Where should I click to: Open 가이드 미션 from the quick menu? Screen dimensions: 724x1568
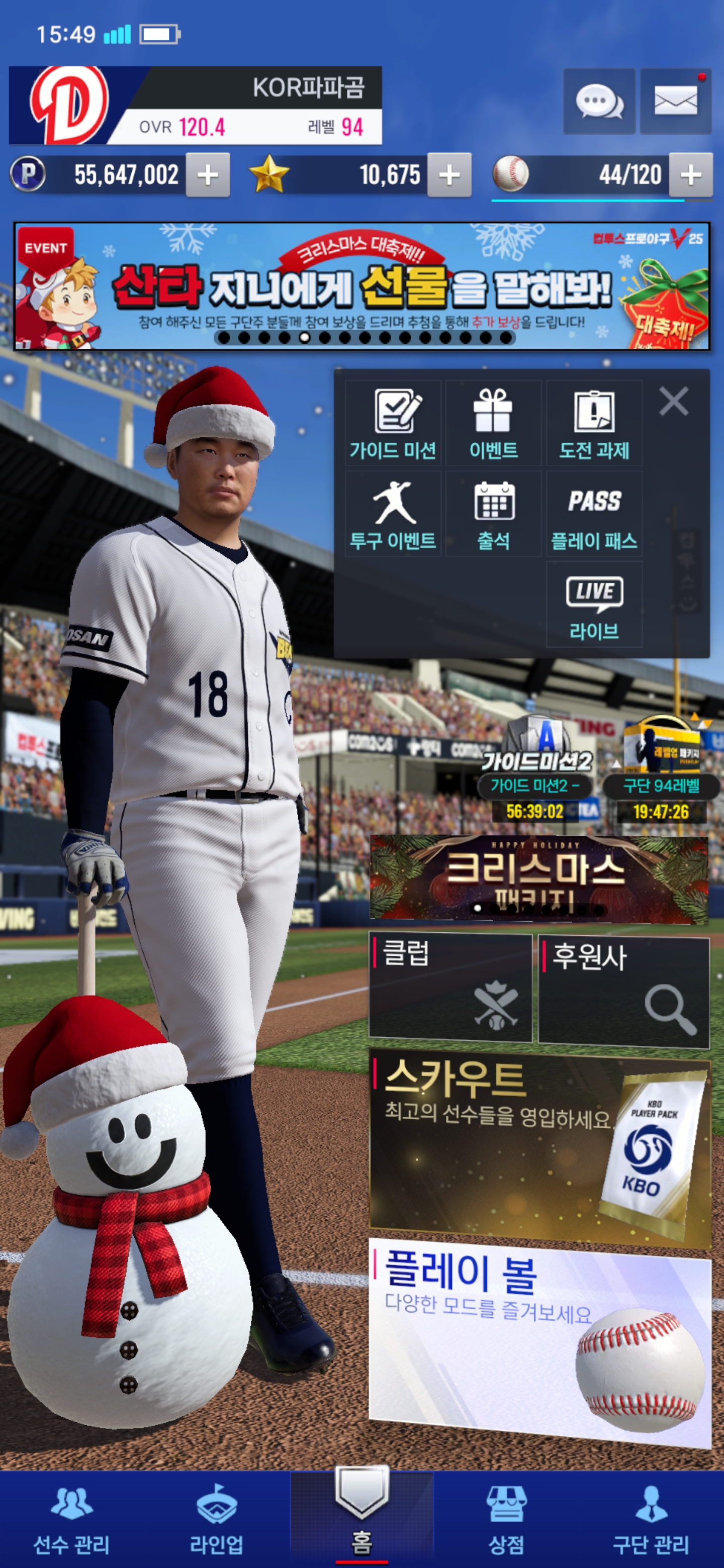click(x=393, y=424)
